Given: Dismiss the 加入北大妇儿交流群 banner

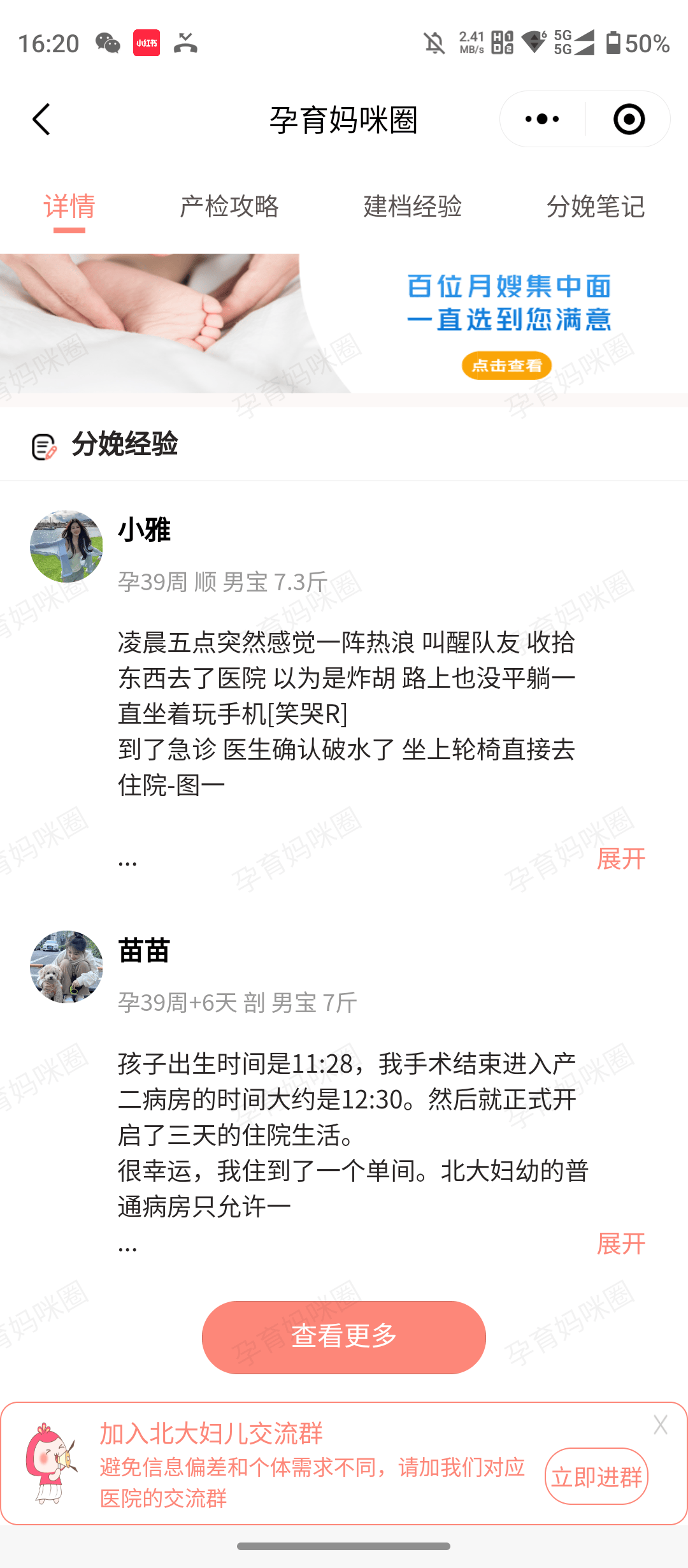Looking at the screenshot, I should 660,1425.
